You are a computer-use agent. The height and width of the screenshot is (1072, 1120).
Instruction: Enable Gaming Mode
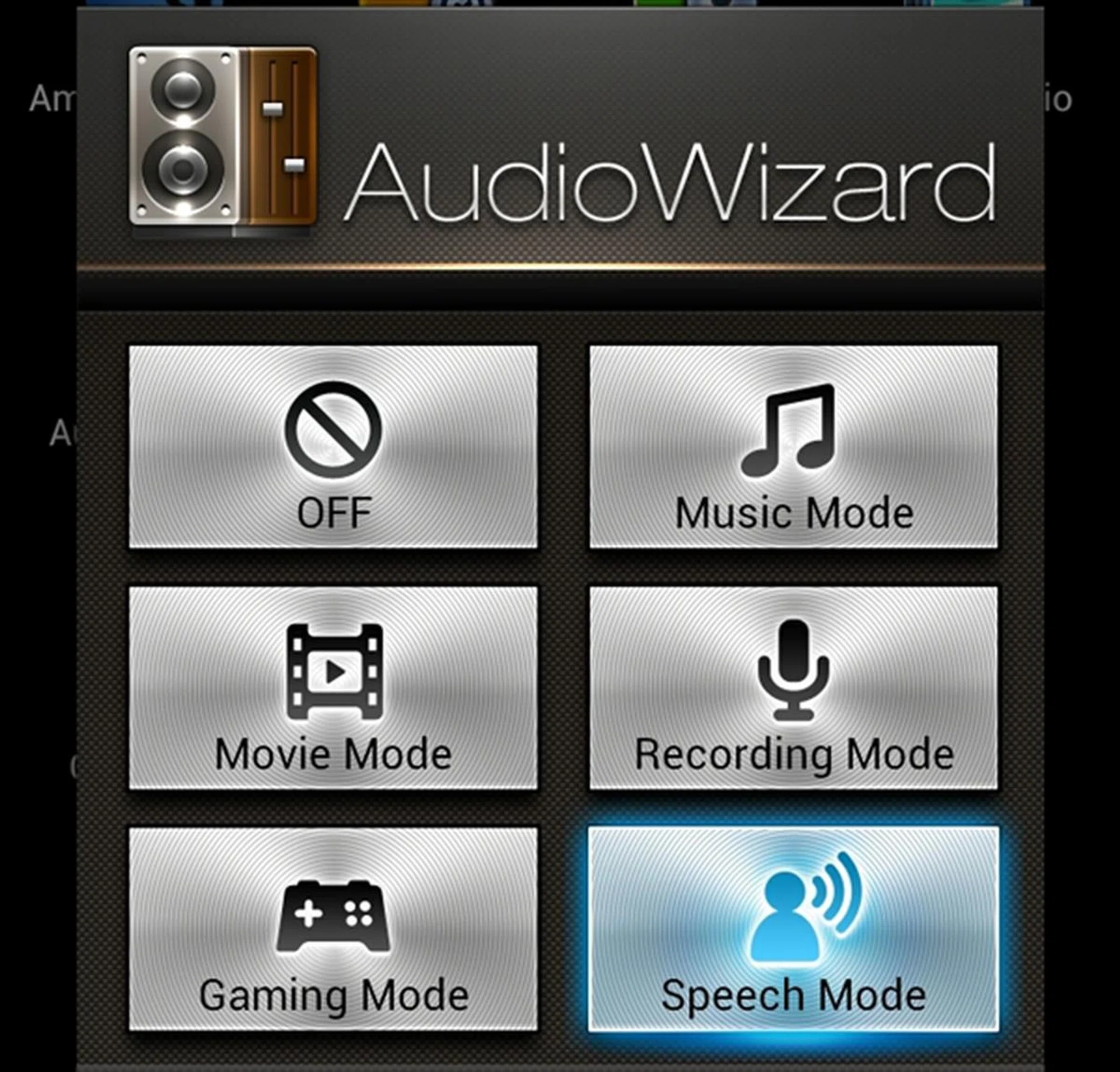pos(333,929)
